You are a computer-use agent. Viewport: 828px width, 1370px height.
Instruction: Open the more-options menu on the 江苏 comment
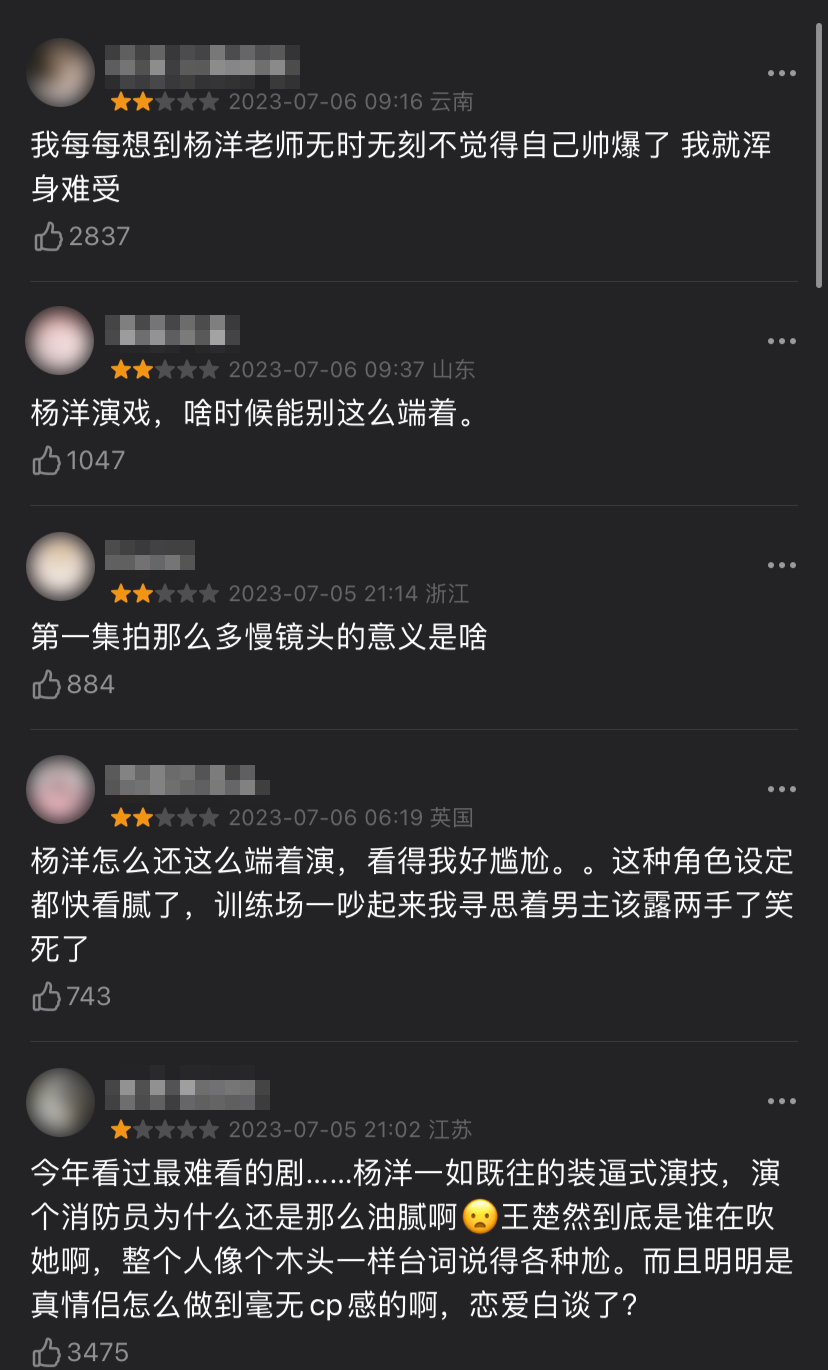[781, 1101]
